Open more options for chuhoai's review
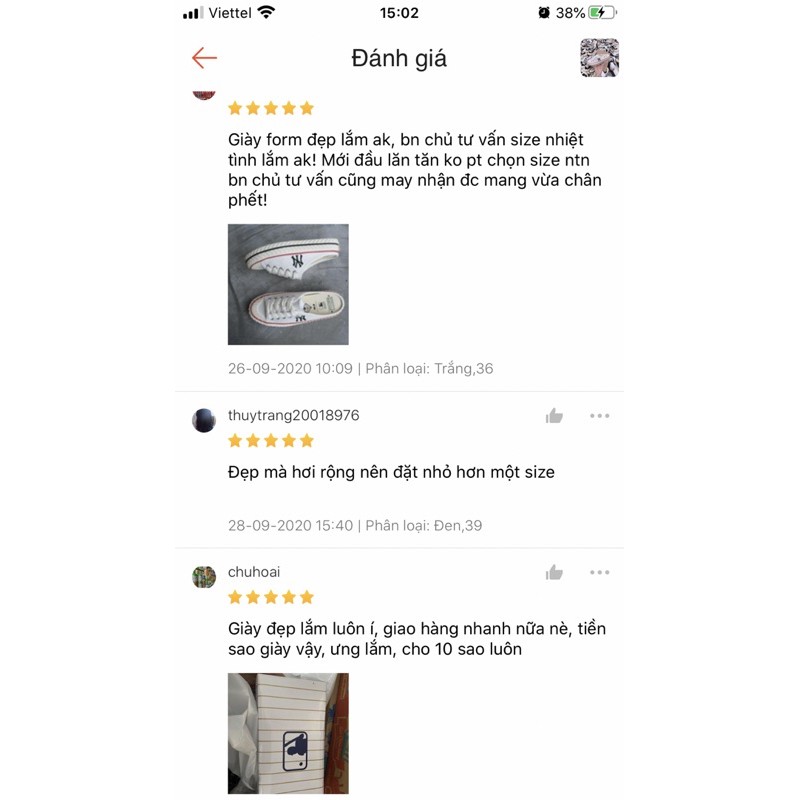 click(x=599, y=572)
